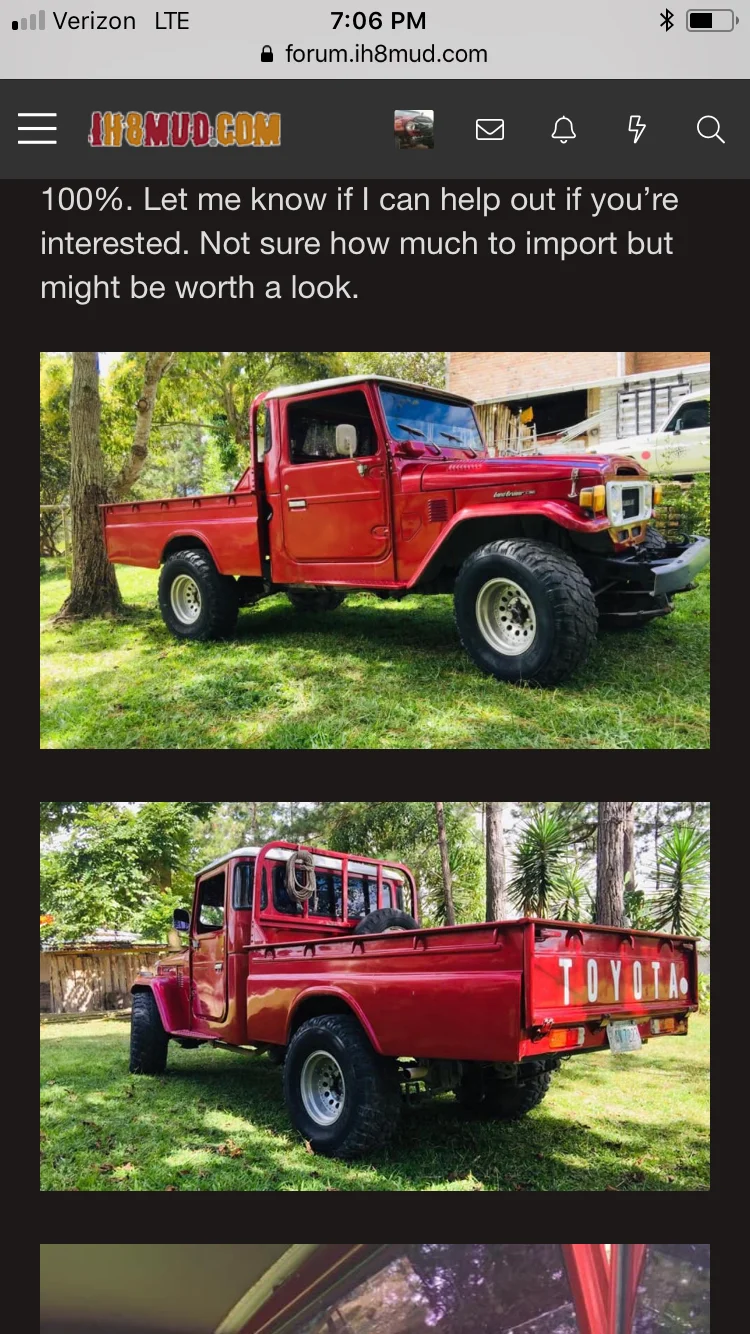750x1334 pixels.
Task: Open the lightning bolt what's new icon
Action: click(x=637, y=129)
